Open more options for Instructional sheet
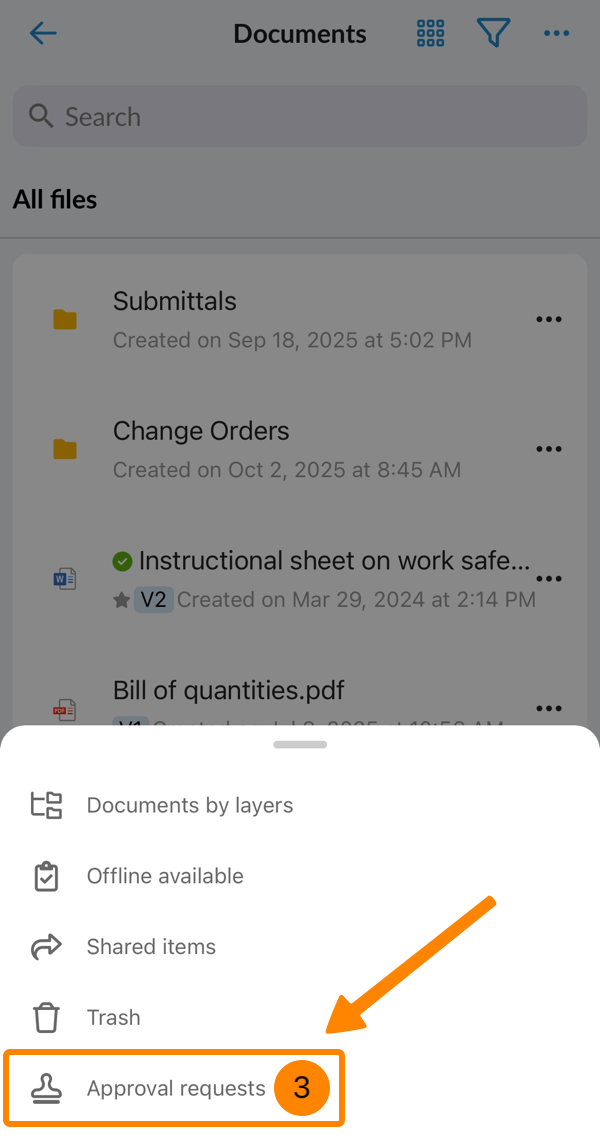 [x=548, y=579]
